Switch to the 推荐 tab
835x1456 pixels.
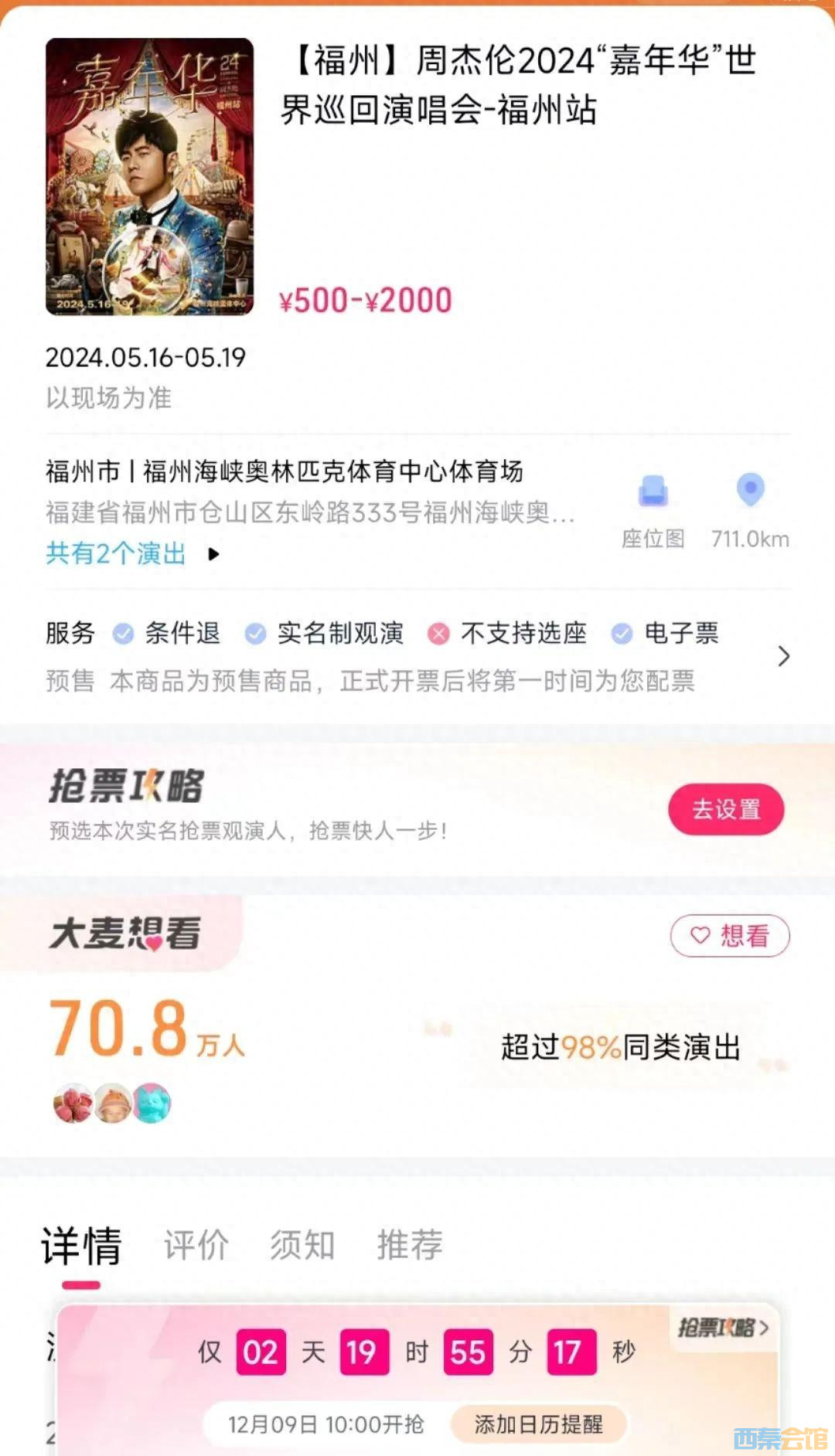pos(410,1245)
